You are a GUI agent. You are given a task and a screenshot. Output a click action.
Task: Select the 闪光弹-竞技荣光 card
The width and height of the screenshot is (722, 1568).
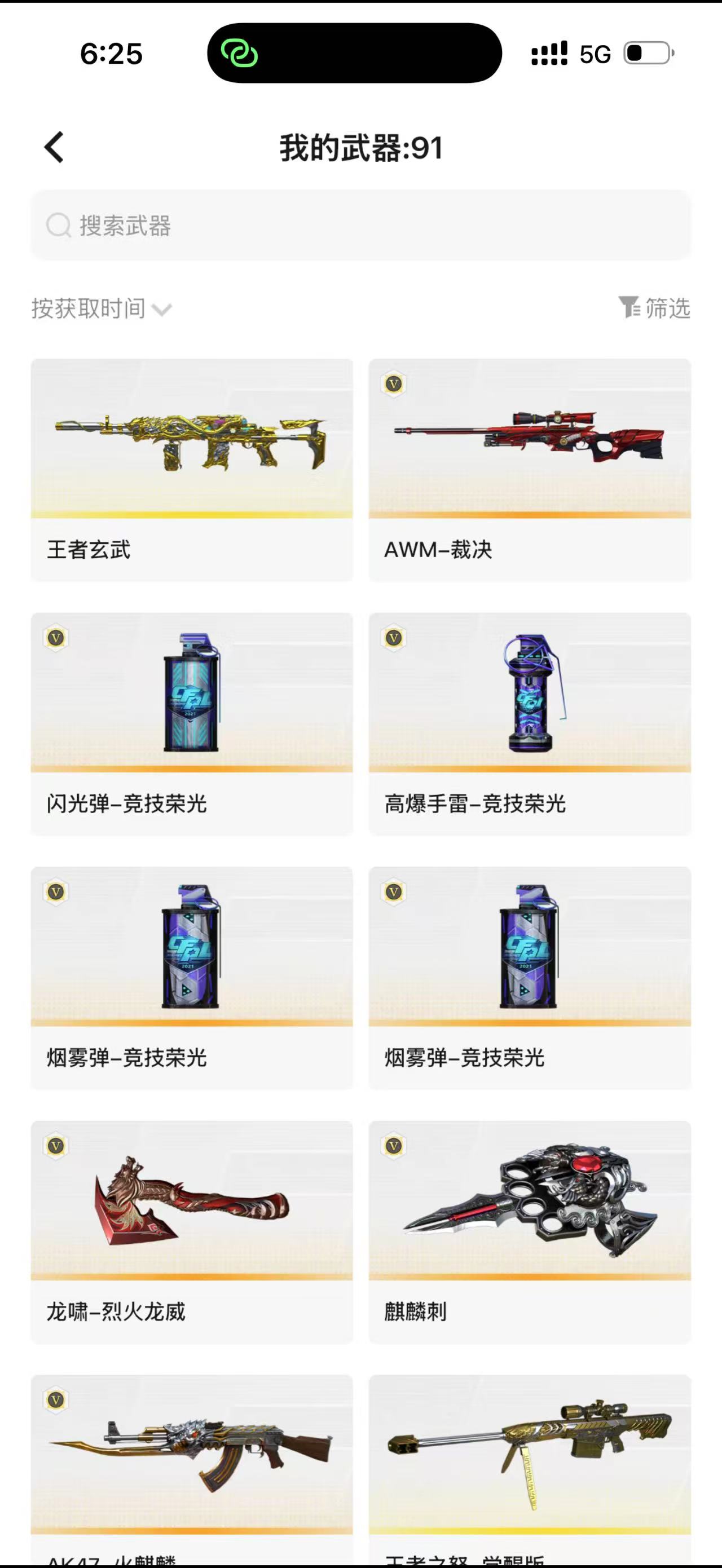tap(192, 723)
